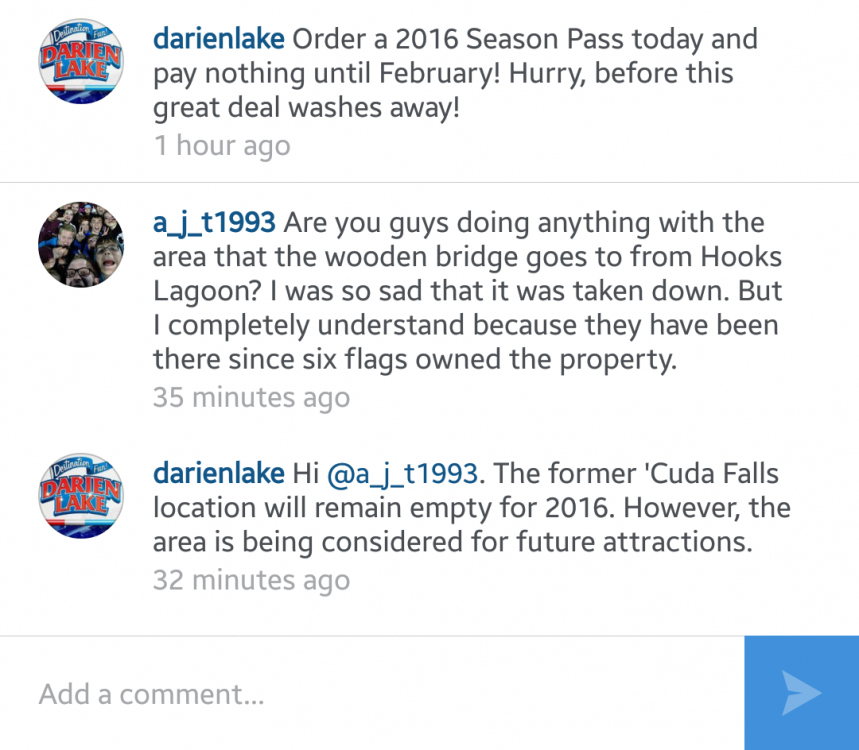The height and width of the screenshot is (750, 859).
Task: Open darienlake's profile from the Season Pass caption
Action: click(218, 39)
